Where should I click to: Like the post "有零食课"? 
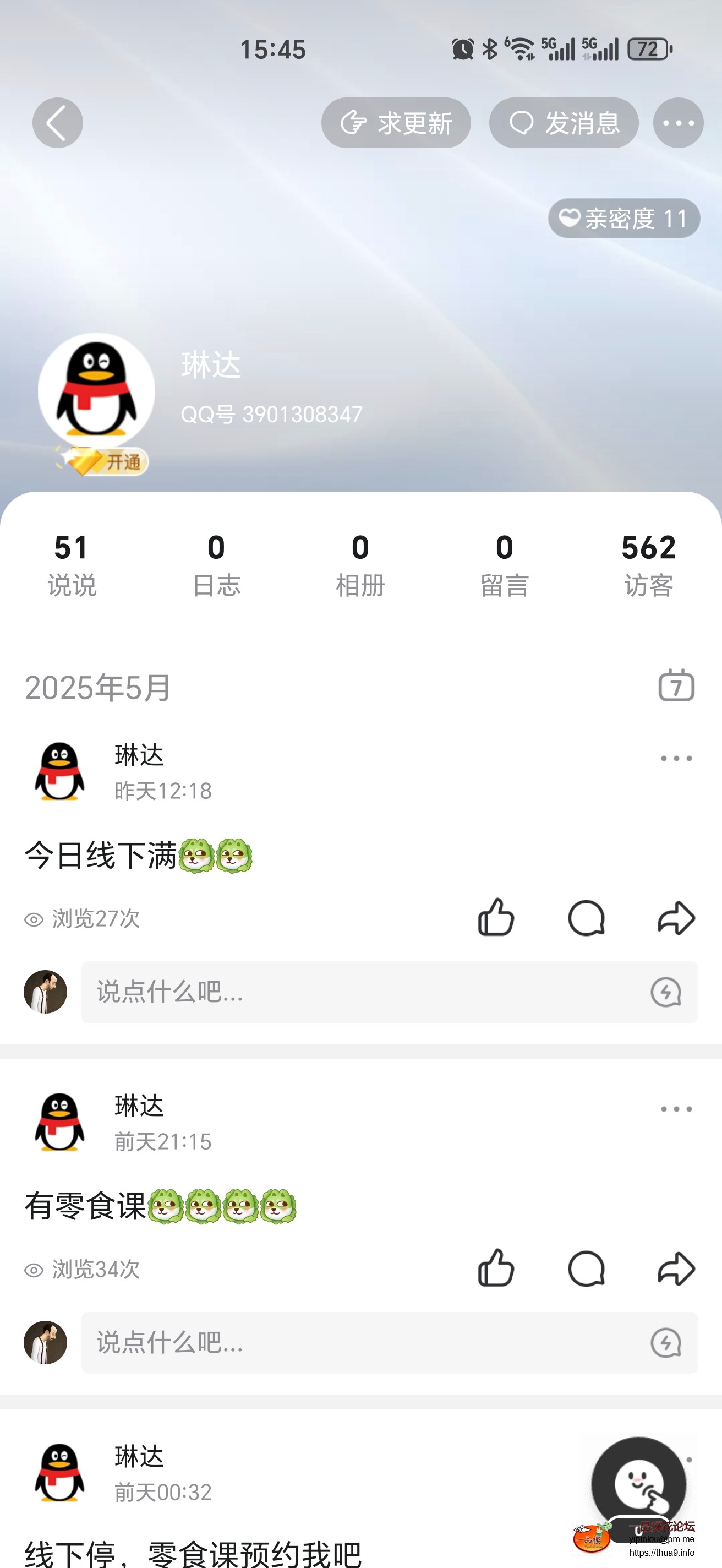495,1269
